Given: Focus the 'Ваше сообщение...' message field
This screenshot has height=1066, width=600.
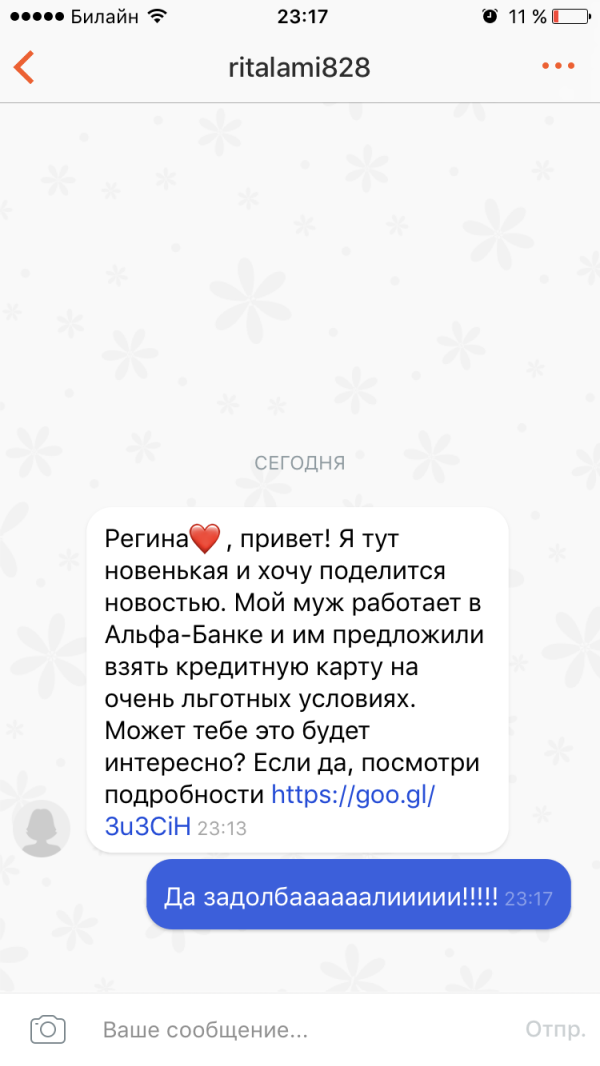Looking at the screenshot, I should click(x=299, y=1029).
